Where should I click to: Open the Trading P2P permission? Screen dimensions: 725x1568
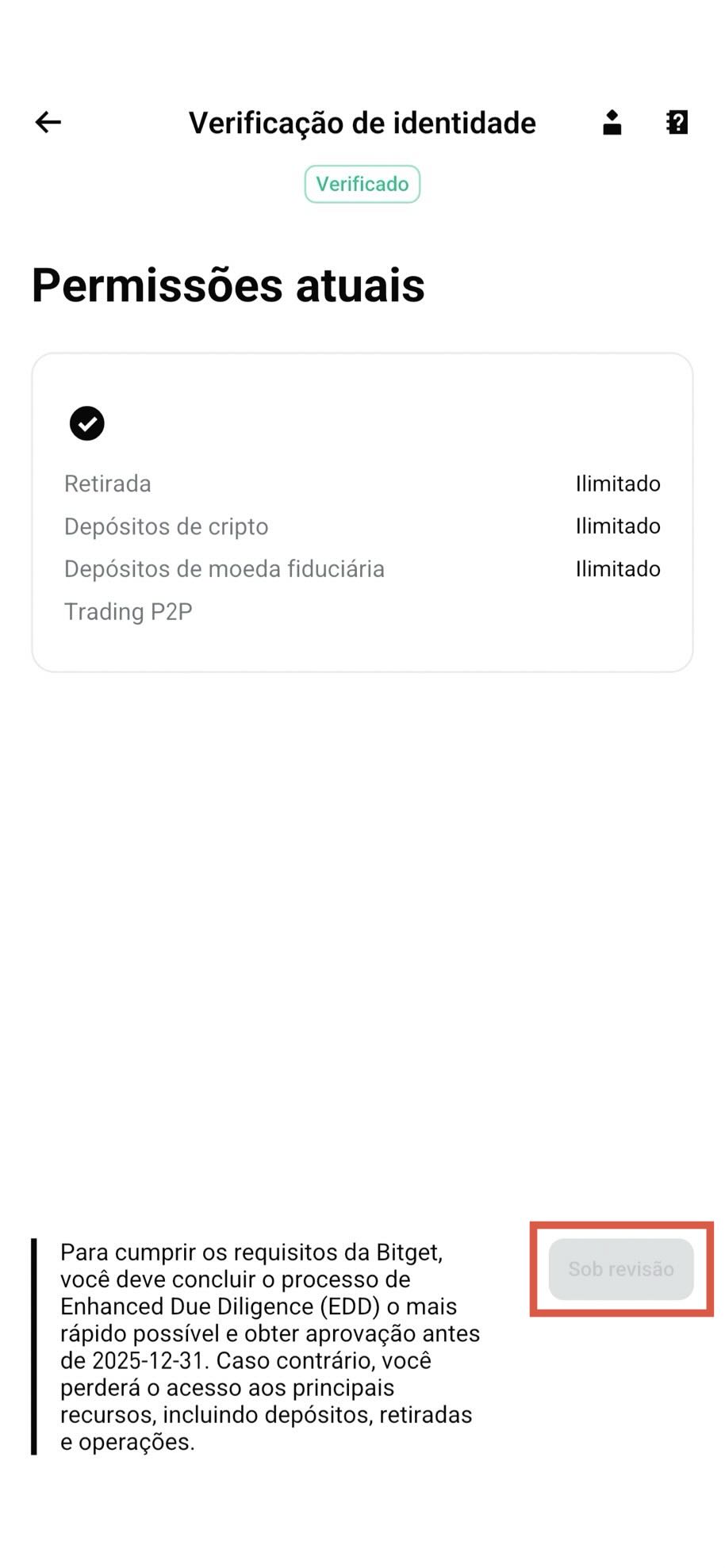coord(129,611)
